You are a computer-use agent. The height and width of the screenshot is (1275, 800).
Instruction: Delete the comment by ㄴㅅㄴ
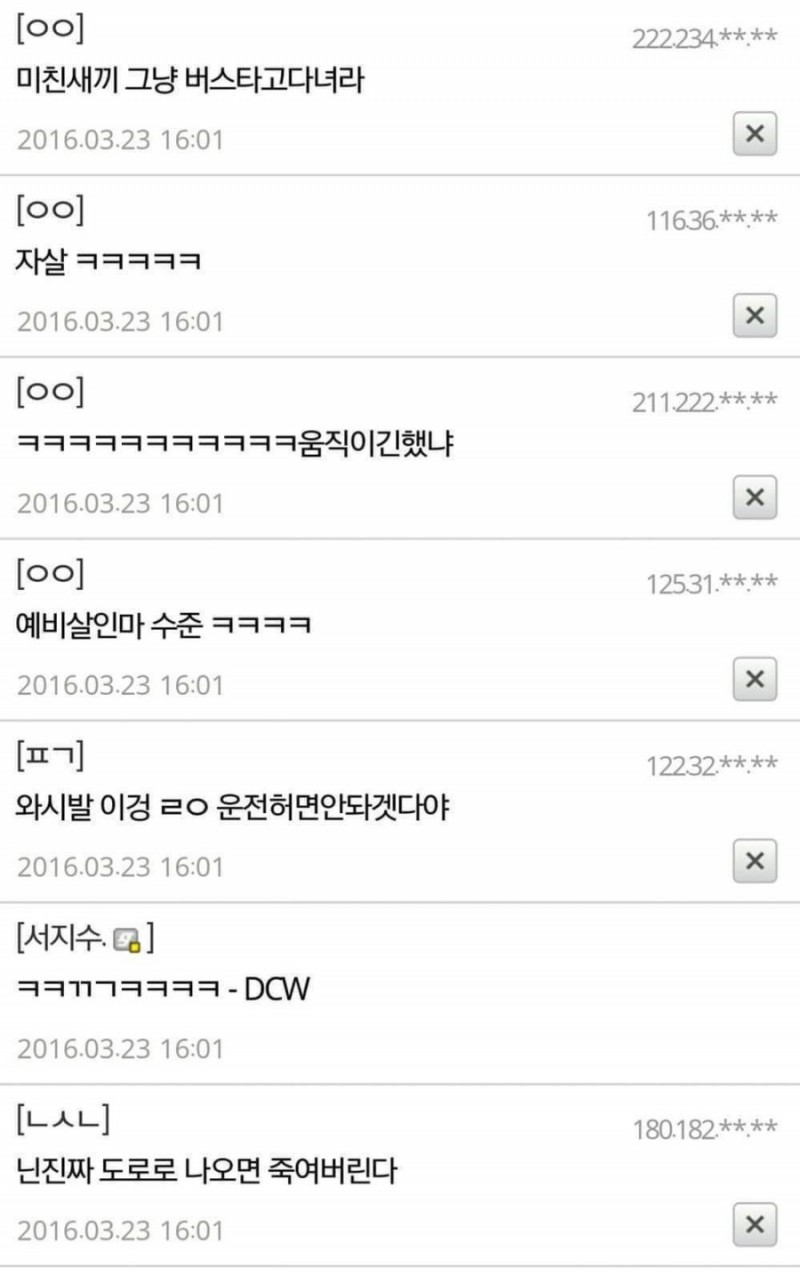coord(755,1224)
